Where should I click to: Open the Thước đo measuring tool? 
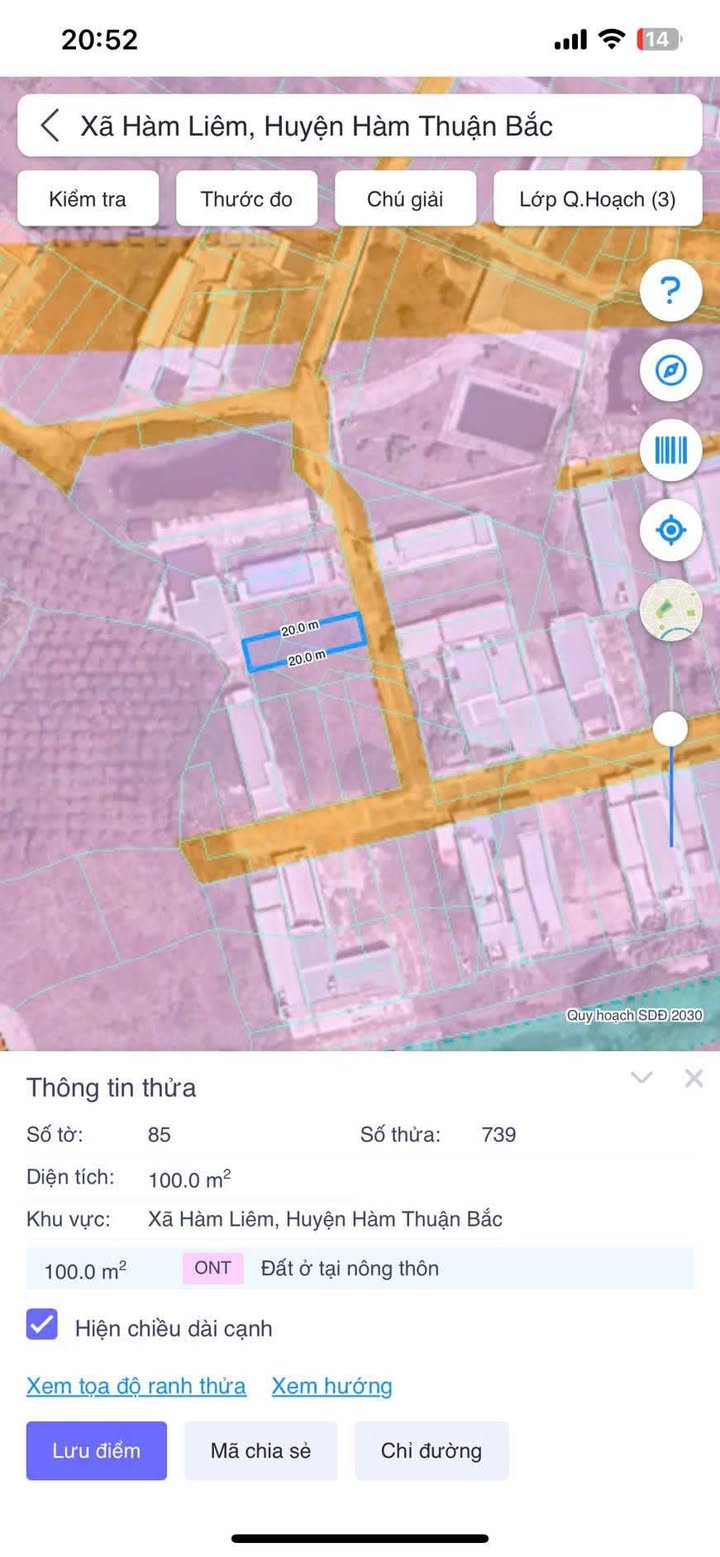pos(247,199)
